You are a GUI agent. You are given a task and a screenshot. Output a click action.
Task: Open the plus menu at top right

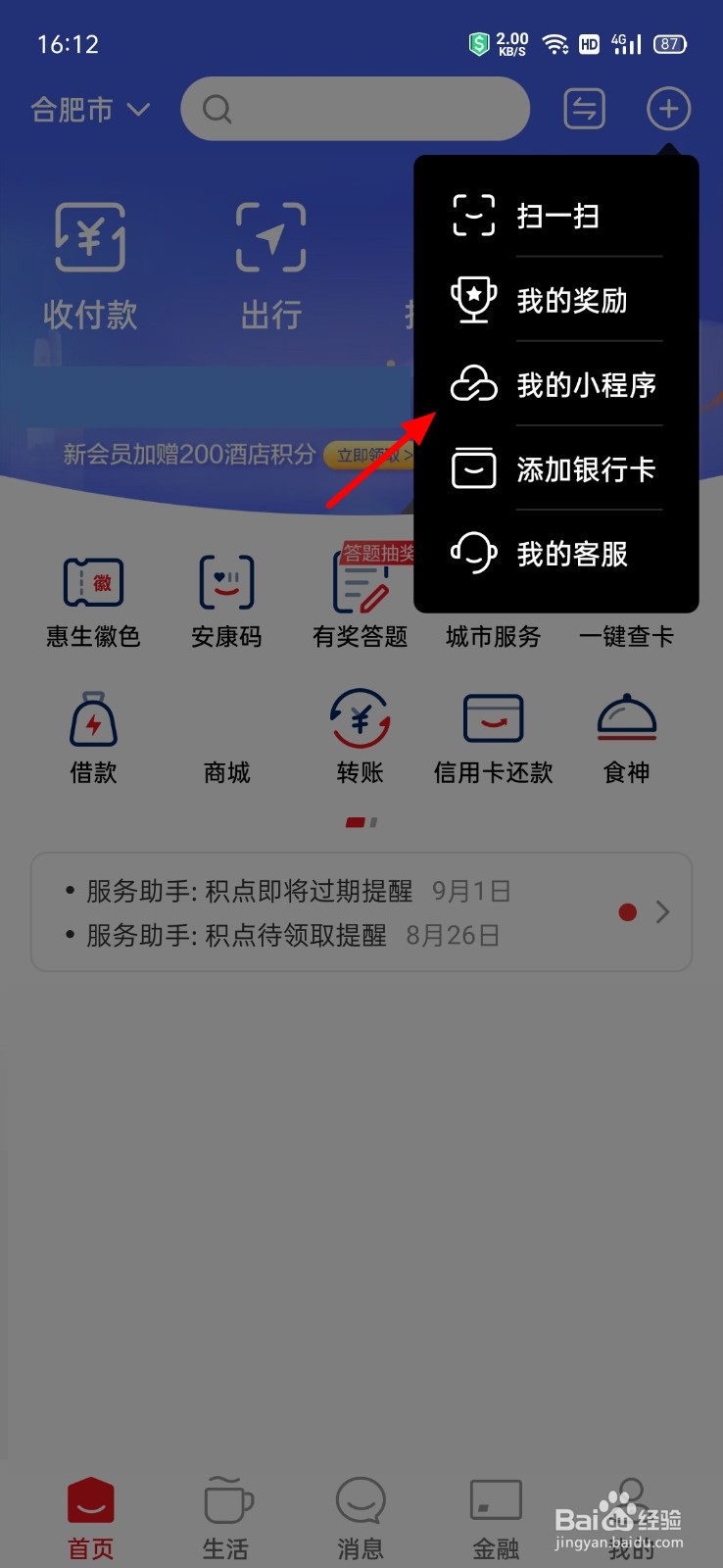(668, 109)
